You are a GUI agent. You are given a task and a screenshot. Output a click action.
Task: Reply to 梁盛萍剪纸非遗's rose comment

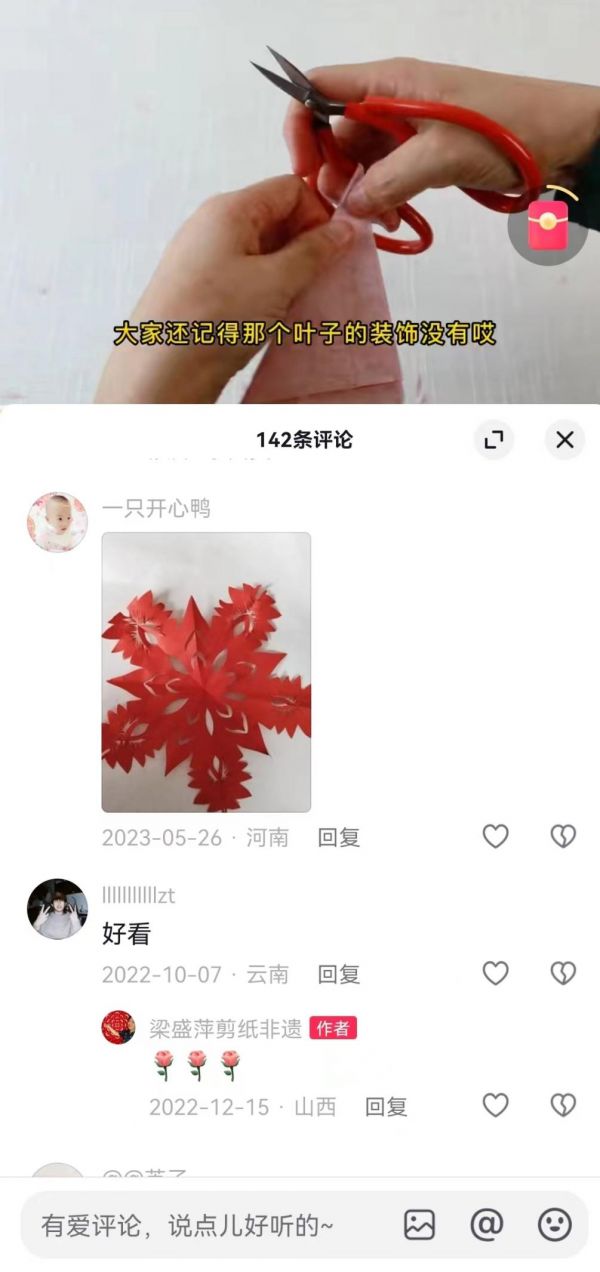click(386, 1107)
